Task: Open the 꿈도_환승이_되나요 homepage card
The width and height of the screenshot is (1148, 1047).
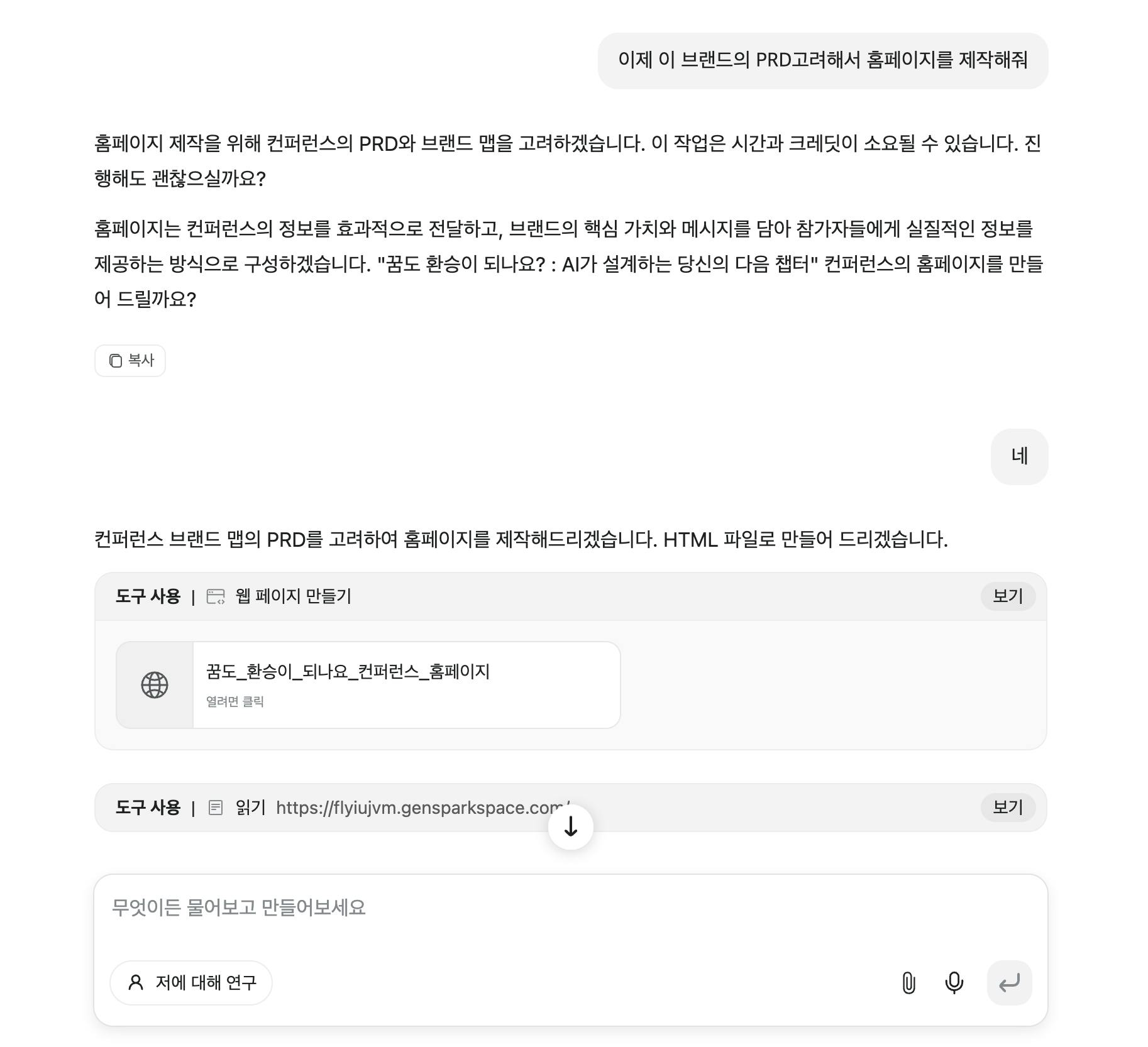Action: [x=368, y=684]
